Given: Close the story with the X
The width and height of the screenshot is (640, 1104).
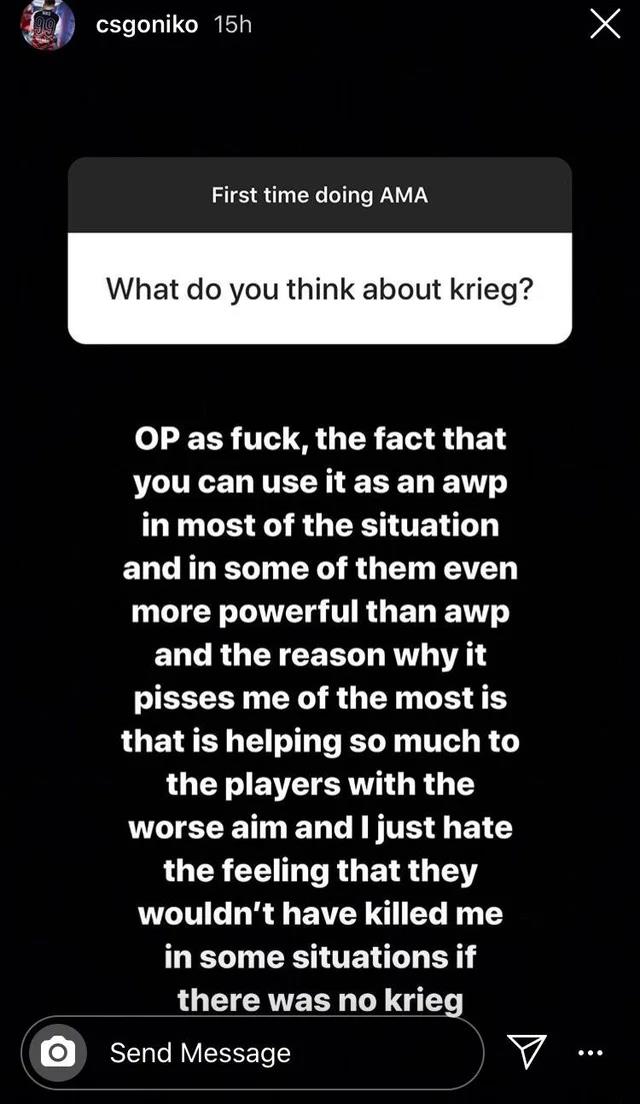Looking at the screenshot, I should (x=604, y=25).
